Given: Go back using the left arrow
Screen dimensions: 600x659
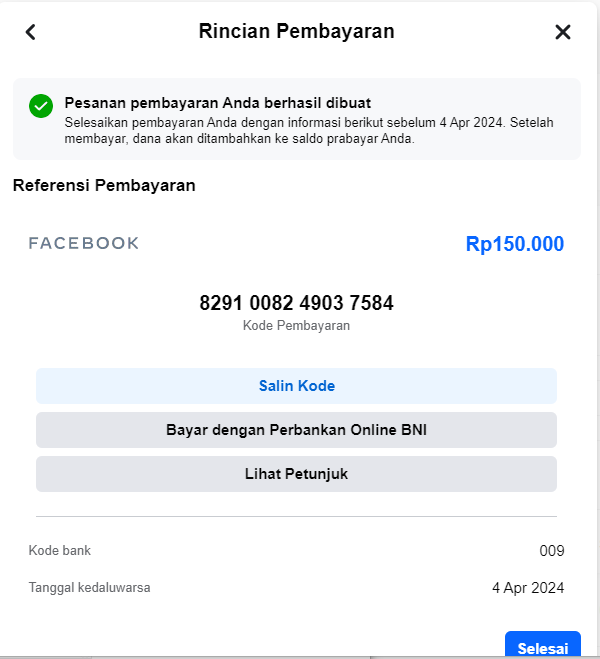Looking at the screenshot, I should pos(30,32).
